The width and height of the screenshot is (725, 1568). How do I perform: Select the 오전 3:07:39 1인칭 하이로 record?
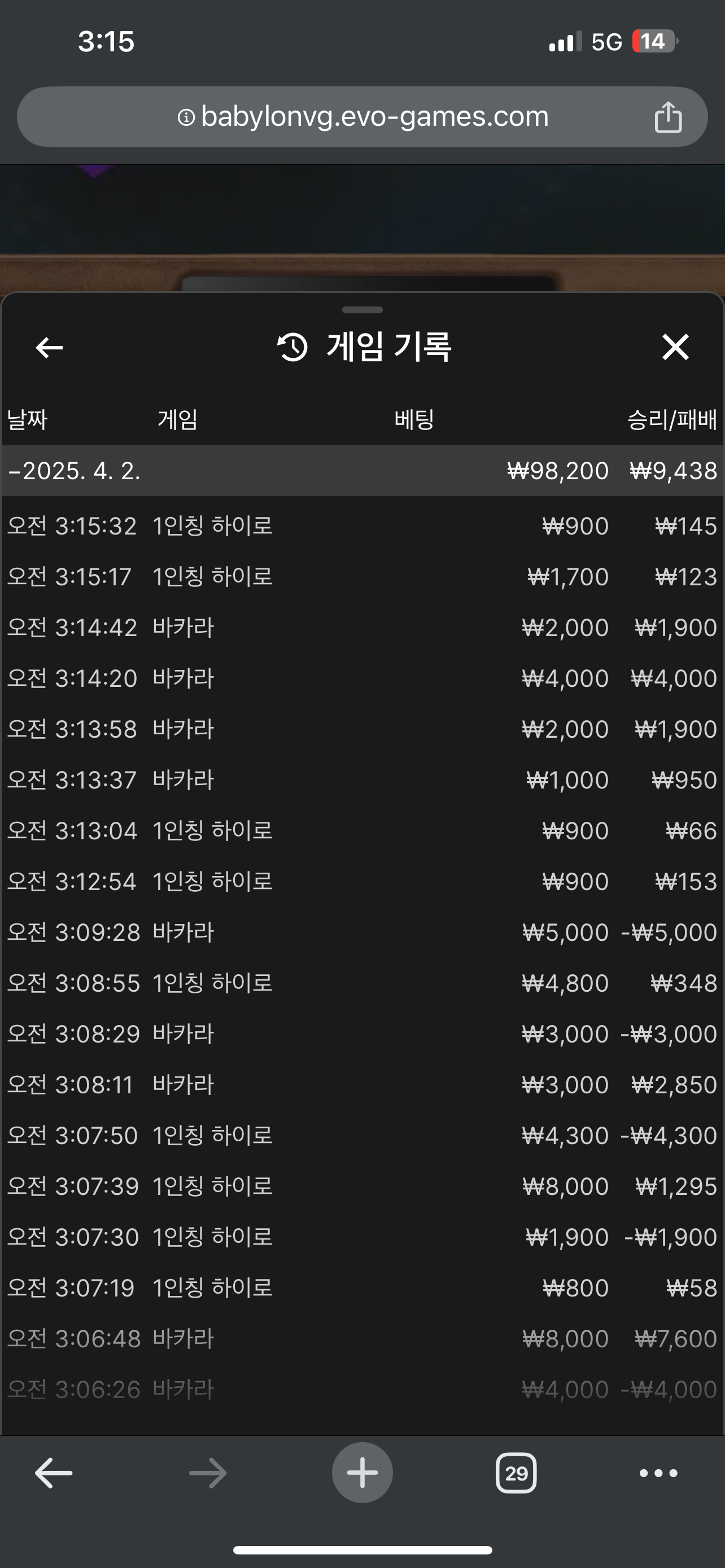(361, 1186)
